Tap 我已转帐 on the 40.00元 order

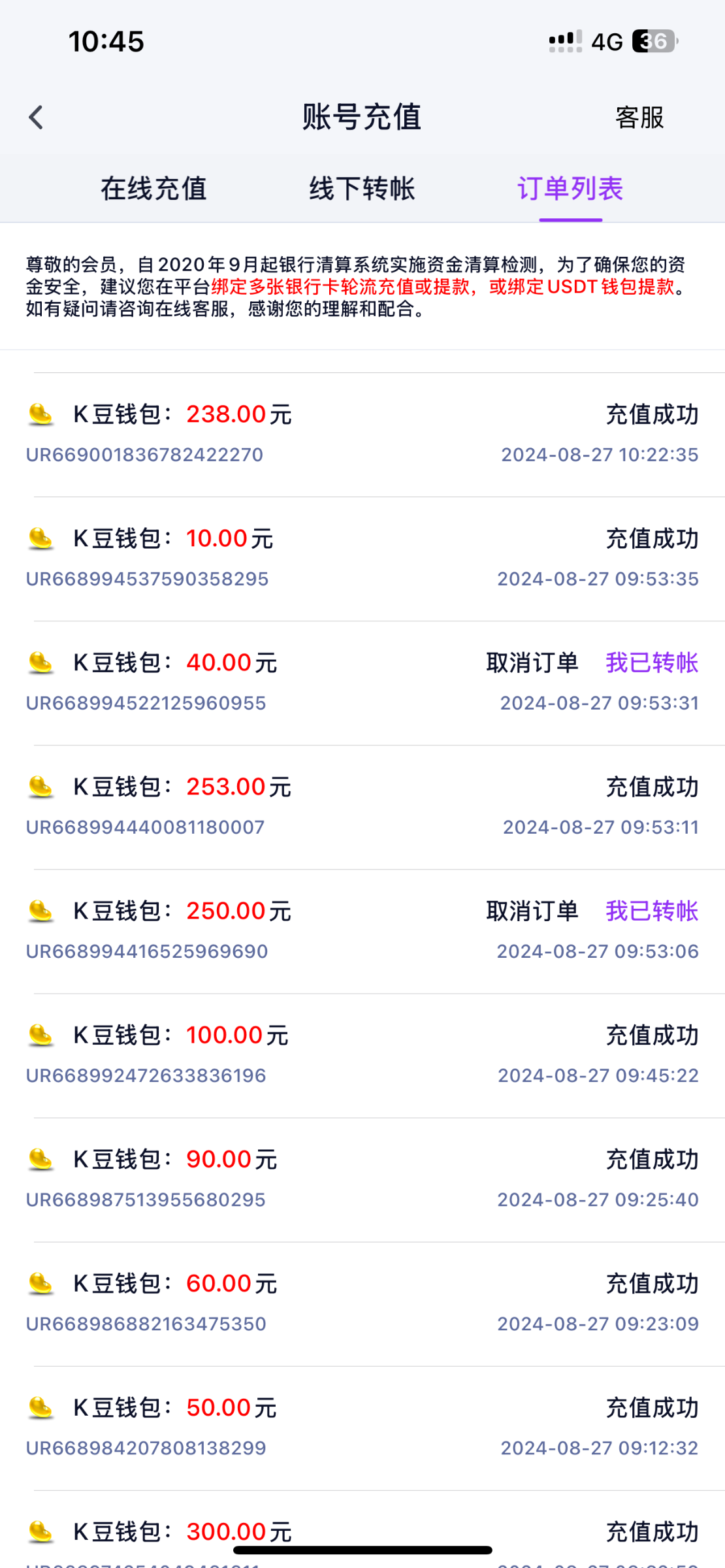652,662
